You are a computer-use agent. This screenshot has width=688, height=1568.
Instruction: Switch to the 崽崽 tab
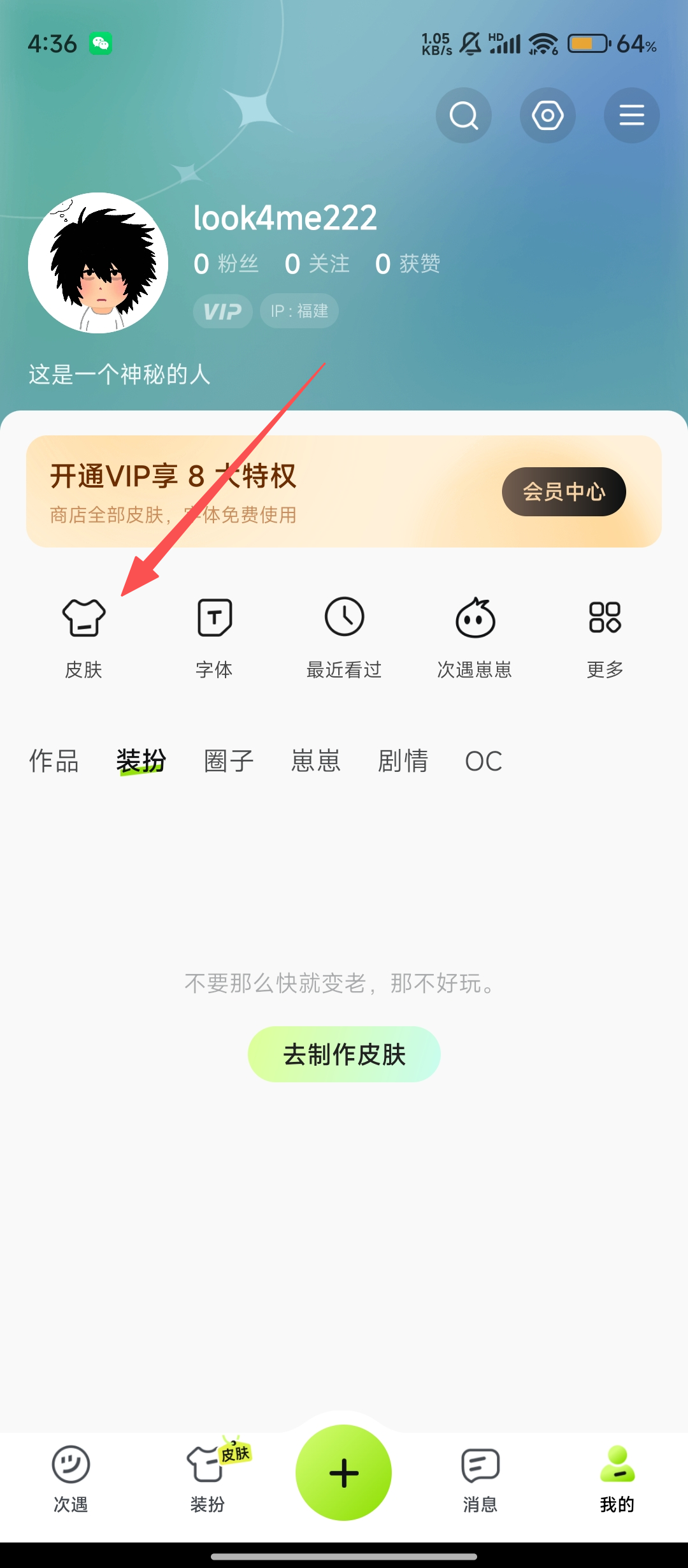tap(316, 761)
